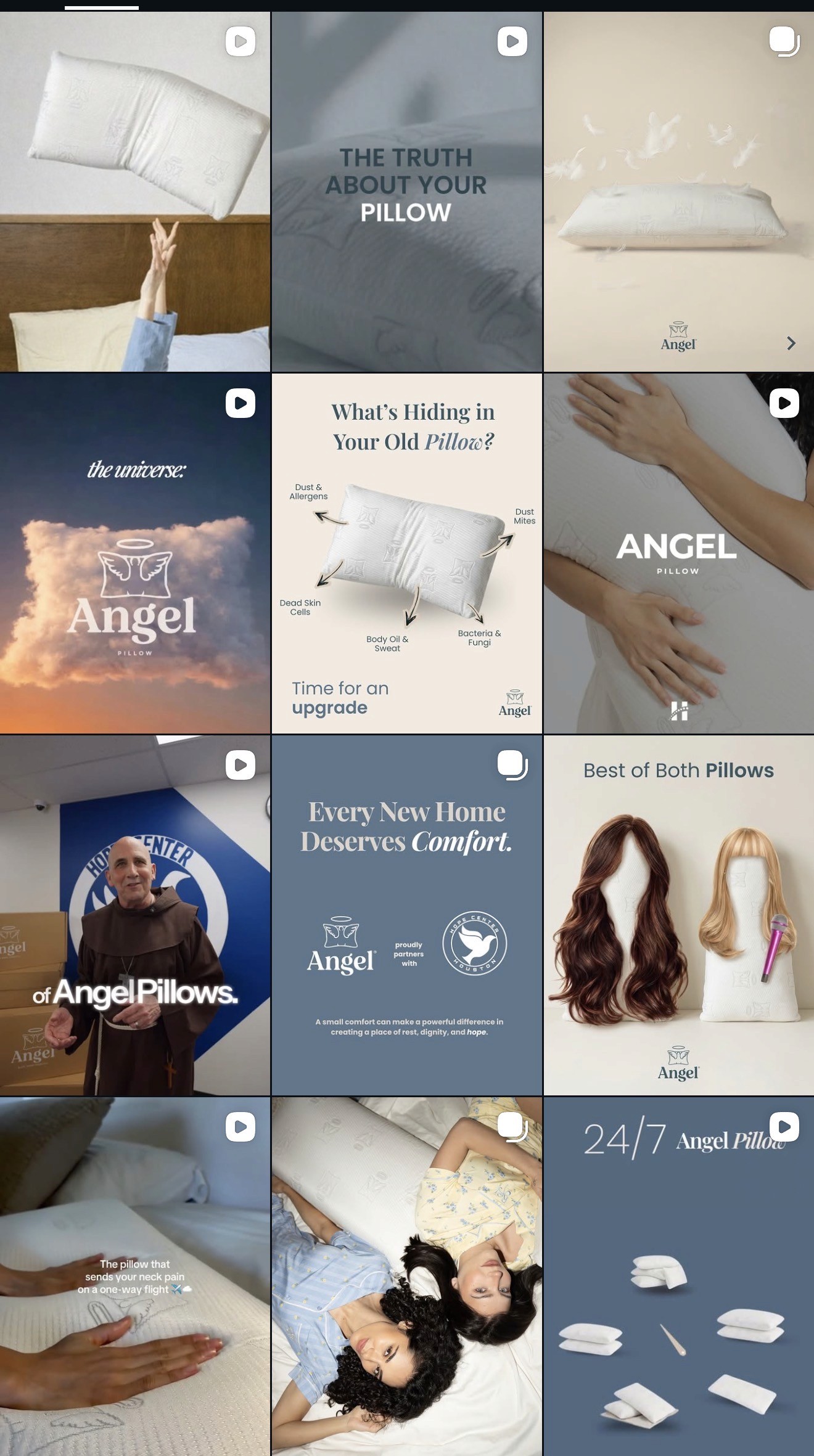Open 'Every New Home Deserves Comfort.' post
The width and height of the screenshot is (814, 1456).
point(407,915)
